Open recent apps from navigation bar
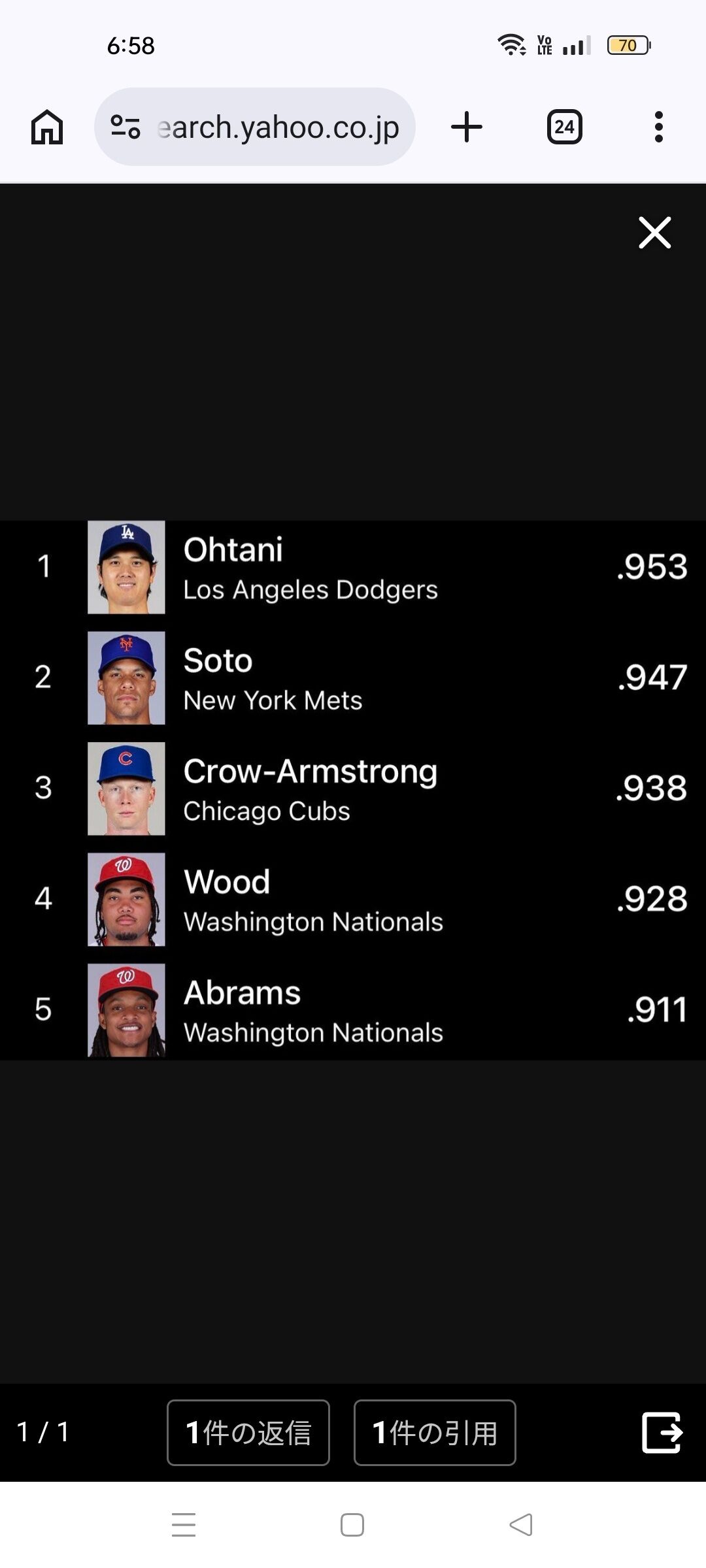Image resolution: width=706 pixels, height=1568 pixels. pos(184,1525)
